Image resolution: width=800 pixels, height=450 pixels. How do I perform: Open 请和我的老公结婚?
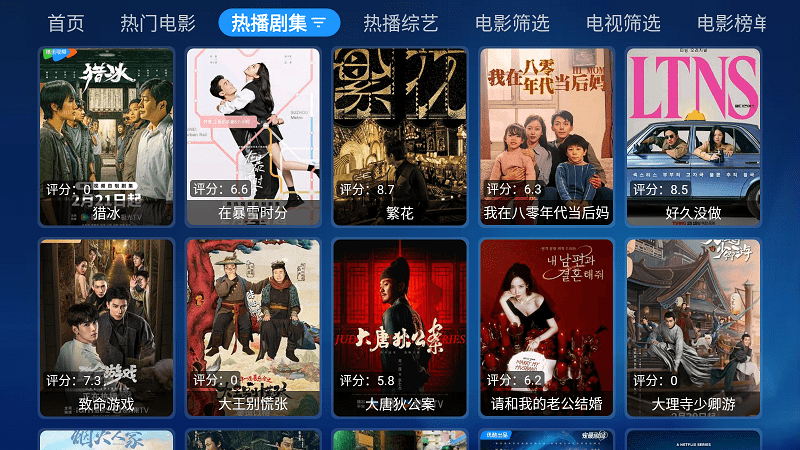coord(547,327)
